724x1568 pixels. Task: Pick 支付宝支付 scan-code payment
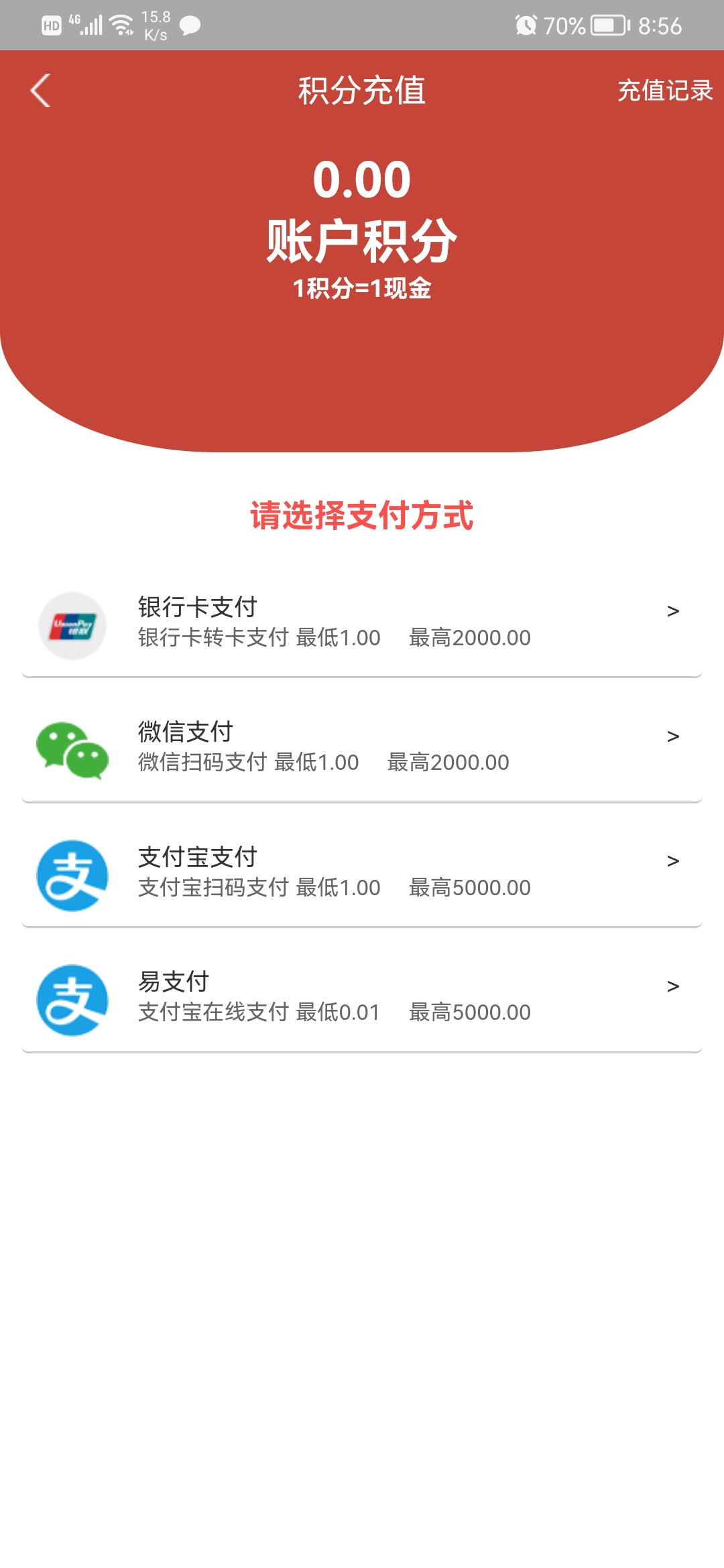tap(362, 873)
